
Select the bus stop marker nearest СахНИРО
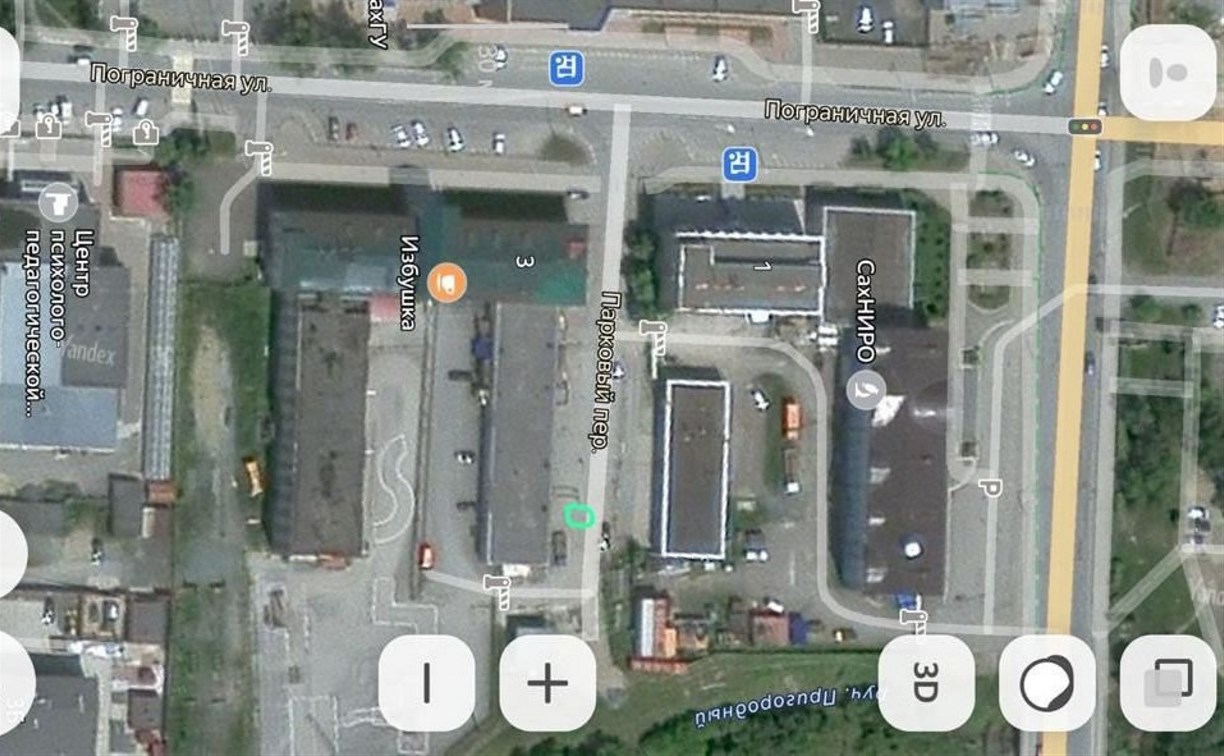pyautogui.click(x=740, y=164)
